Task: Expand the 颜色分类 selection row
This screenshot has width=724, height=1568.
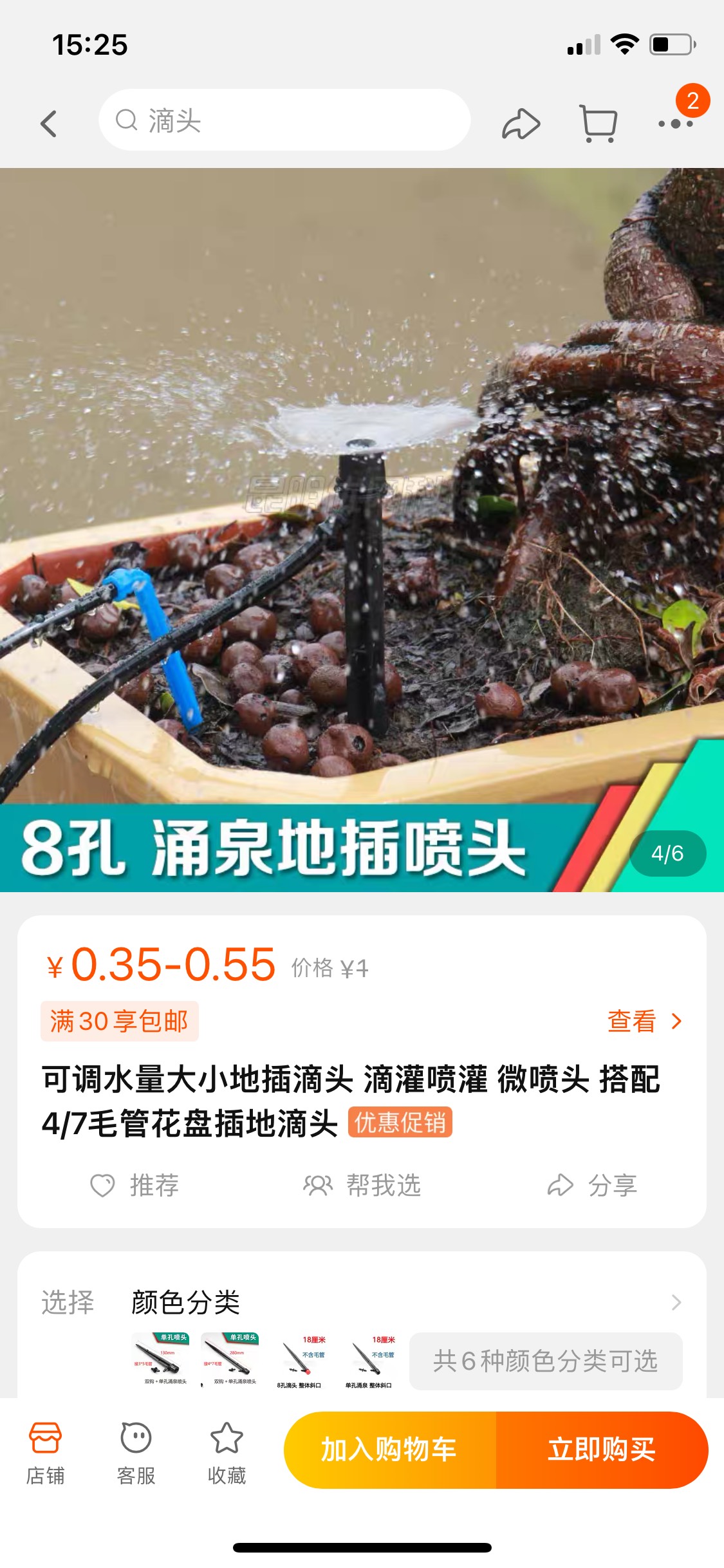Action: [362, 1302]
